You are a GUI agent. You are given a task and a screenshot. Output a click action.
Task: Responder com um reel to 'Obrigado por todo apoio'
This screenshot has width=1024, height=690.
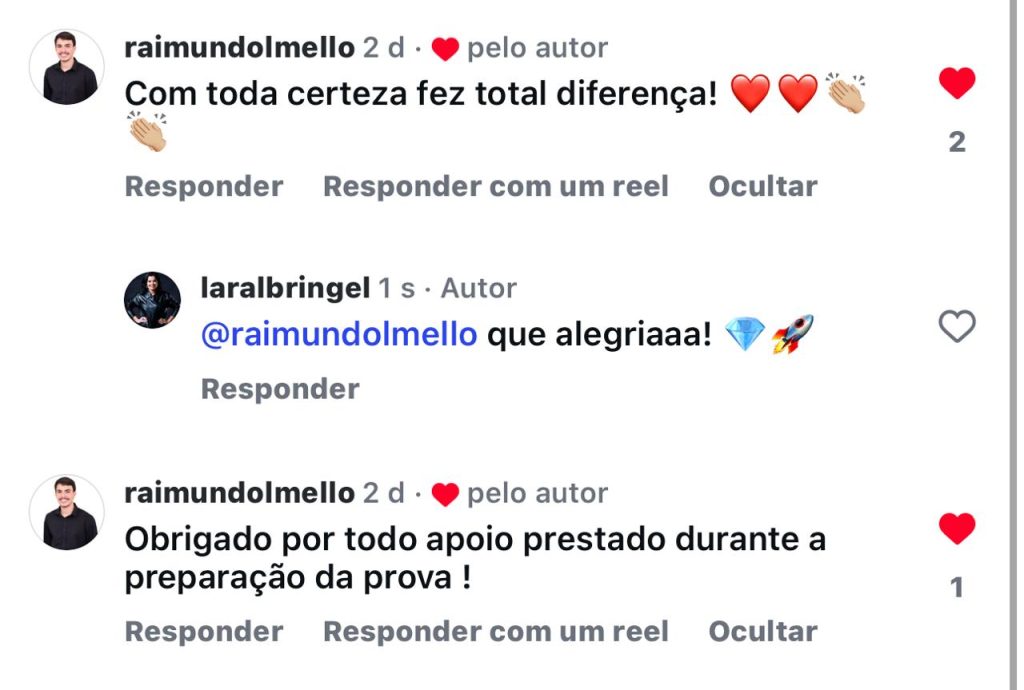495,631
